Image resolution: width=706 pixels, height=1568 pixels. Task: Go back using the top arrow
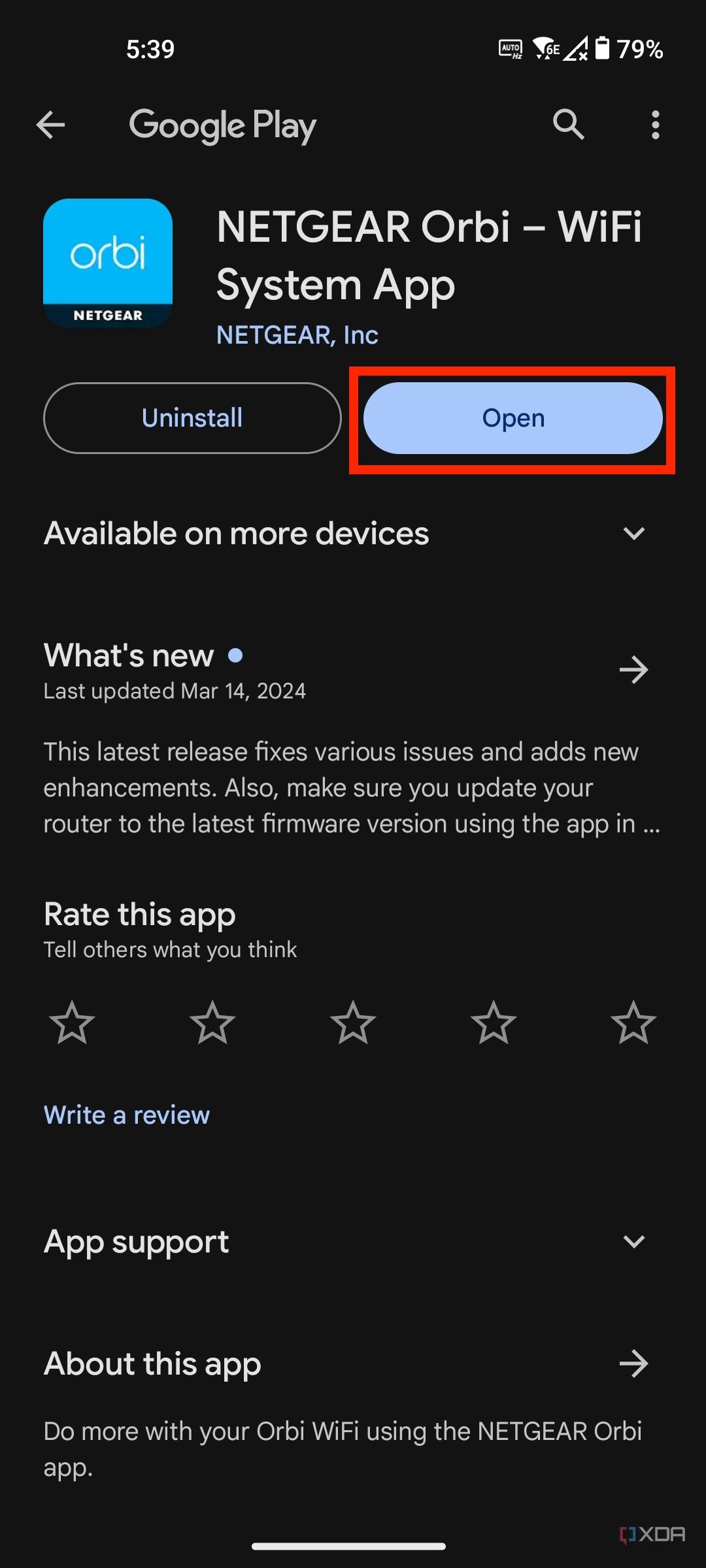point(50,125)
